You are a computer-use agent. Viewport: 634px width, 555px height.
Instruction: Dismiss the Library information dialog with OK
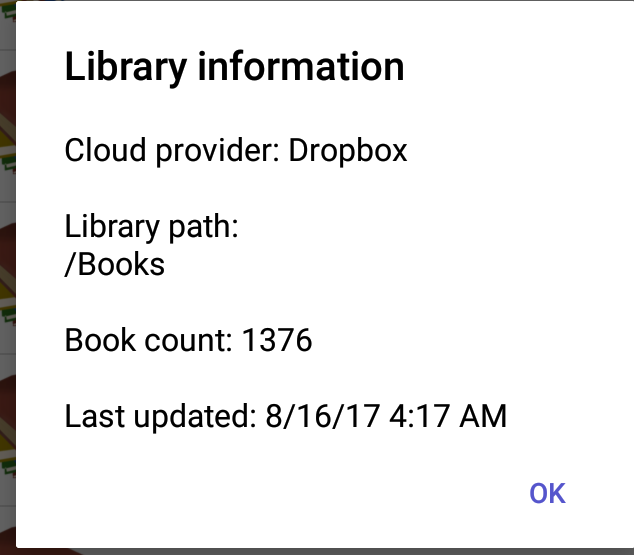click(547, 493)
